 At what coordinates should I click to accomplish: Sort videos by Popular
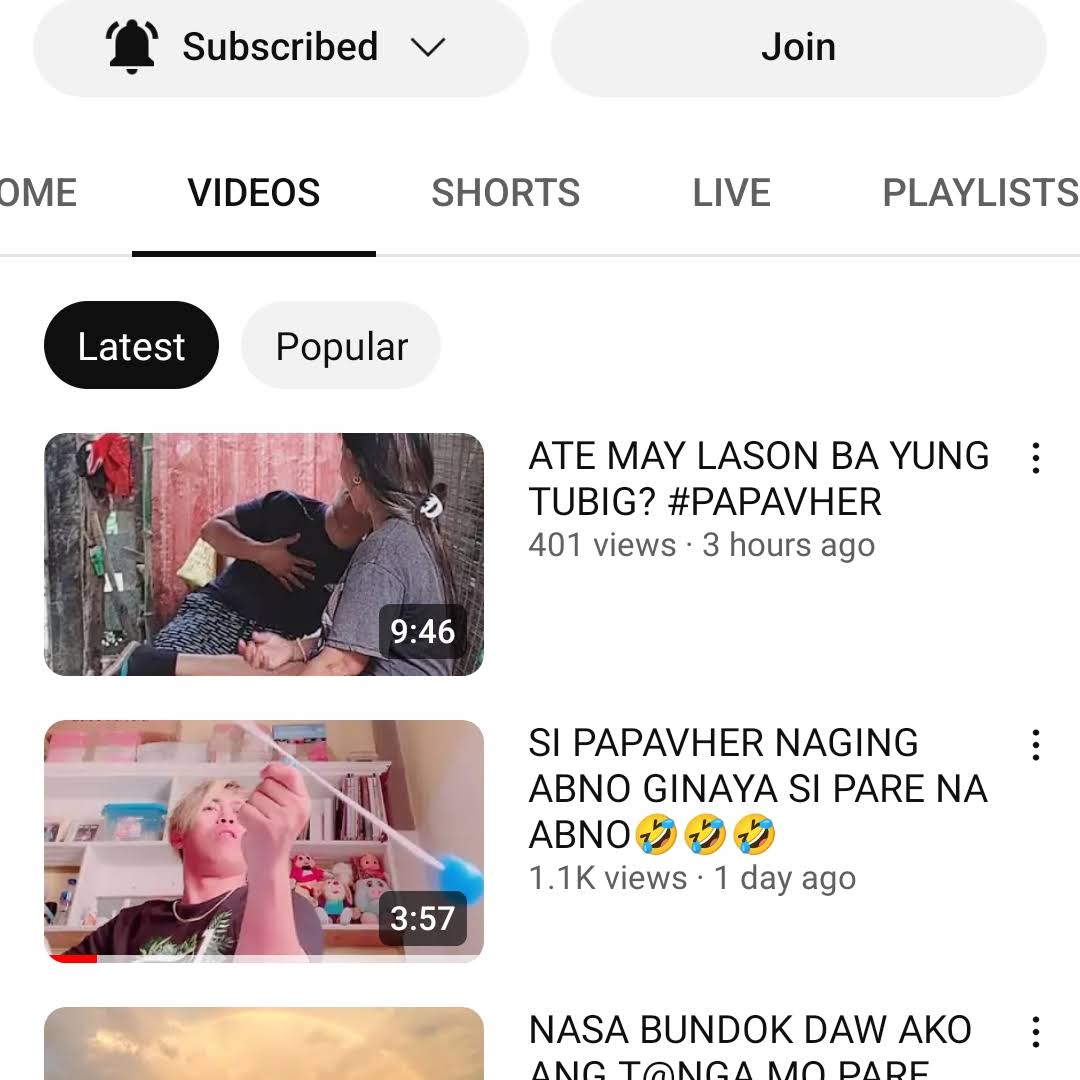point(341,346)
